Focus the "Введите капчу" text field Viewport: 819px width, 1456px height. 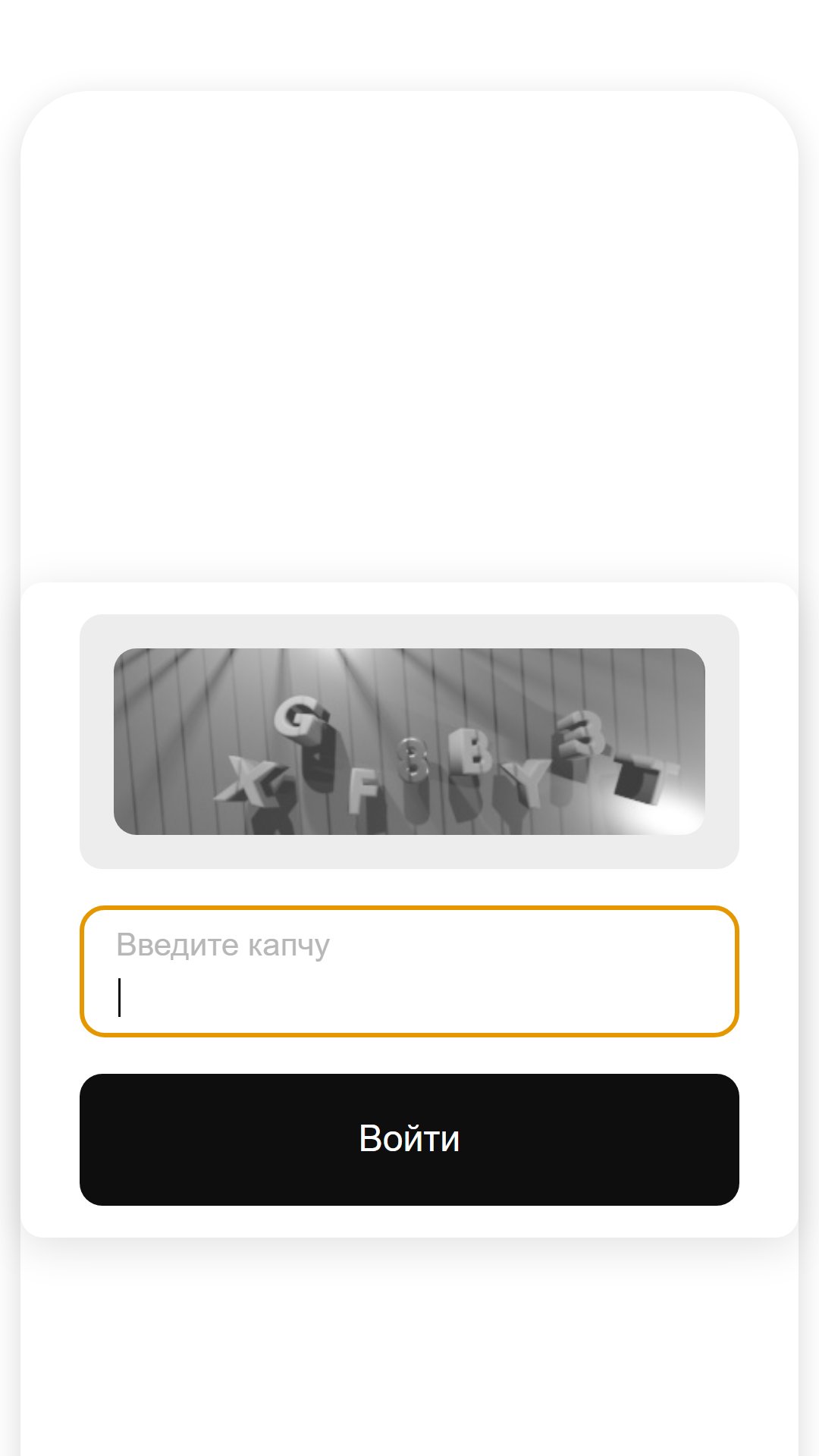click(409, 971)
